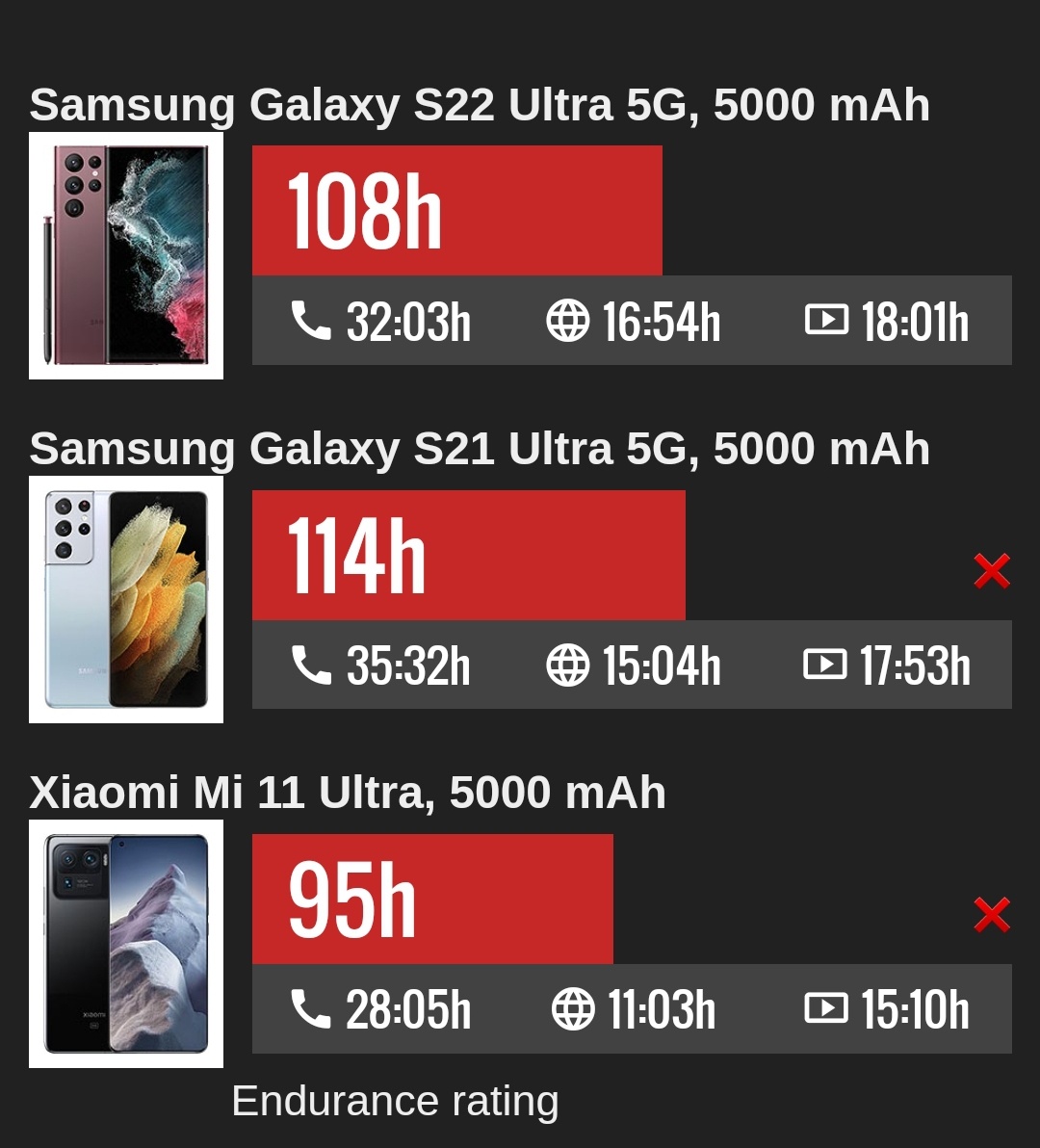Remove Samsung Galaxy S21 Ultra from comparison
The image size is (1040, 1148).
click(991, 571)
